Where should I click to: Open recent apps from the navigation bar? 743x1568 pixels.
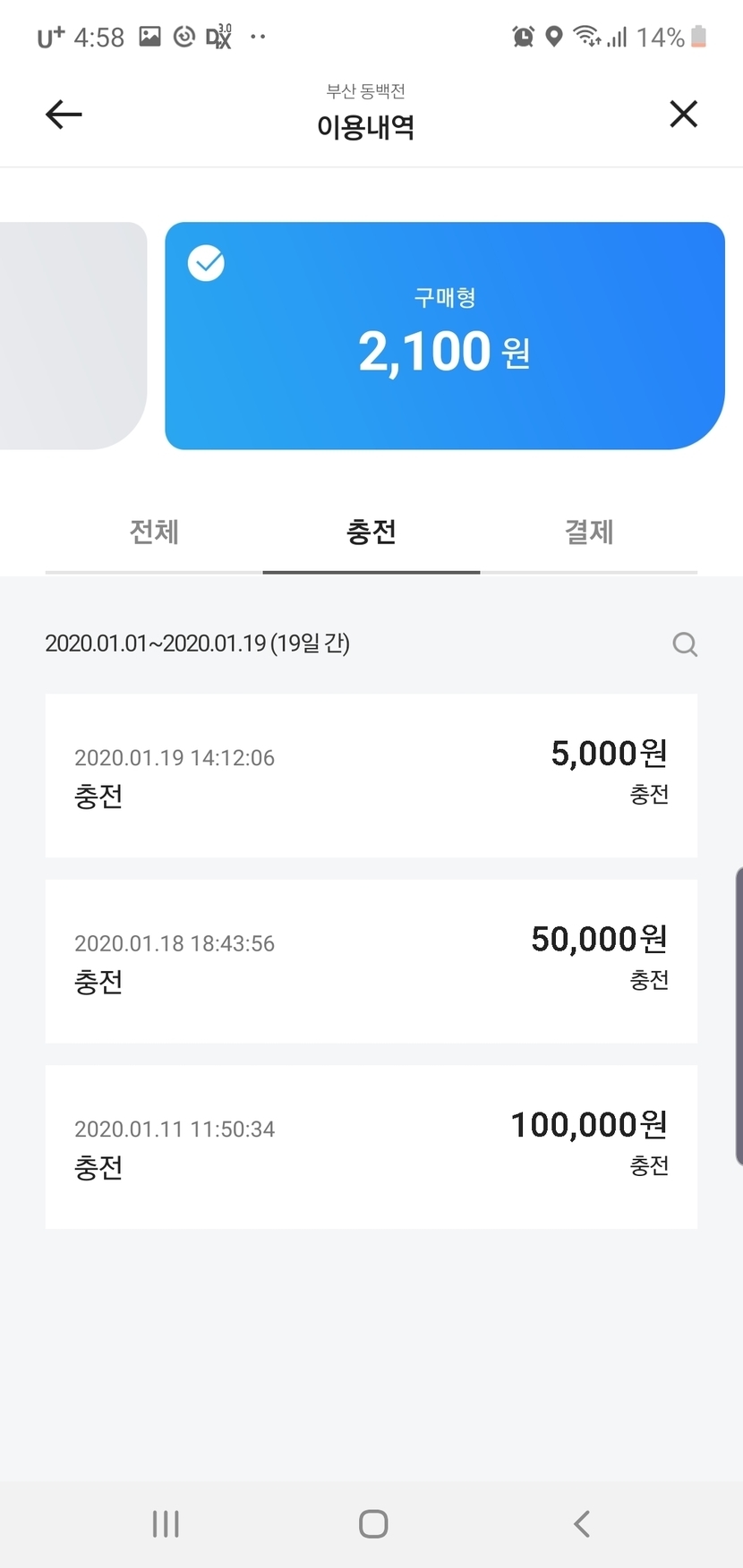click(166, 1523)
